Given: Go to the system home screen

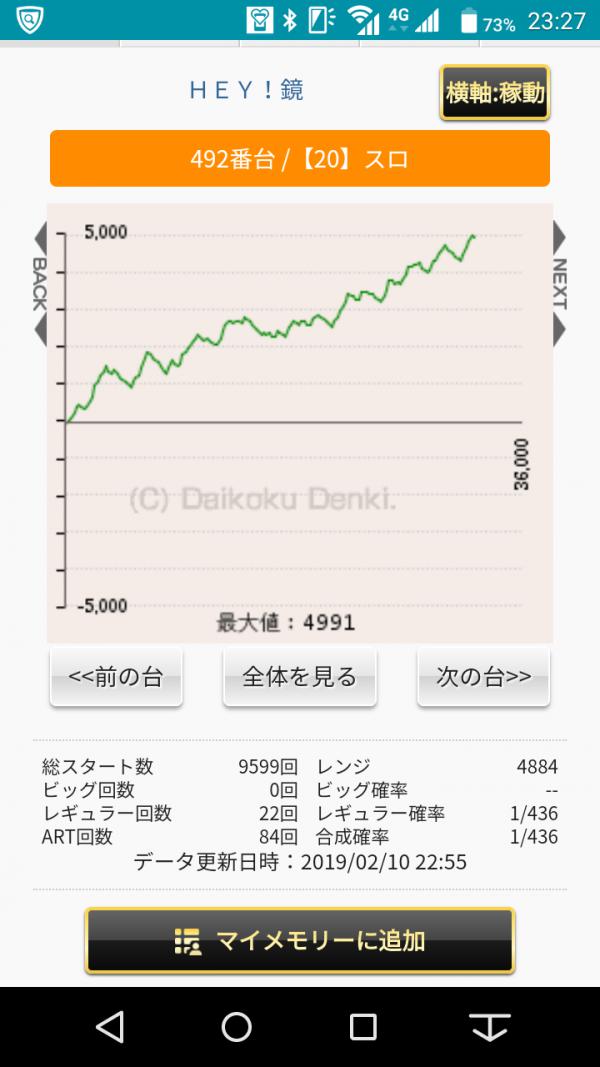Looking at the screenshot, I should (236, 1027).
